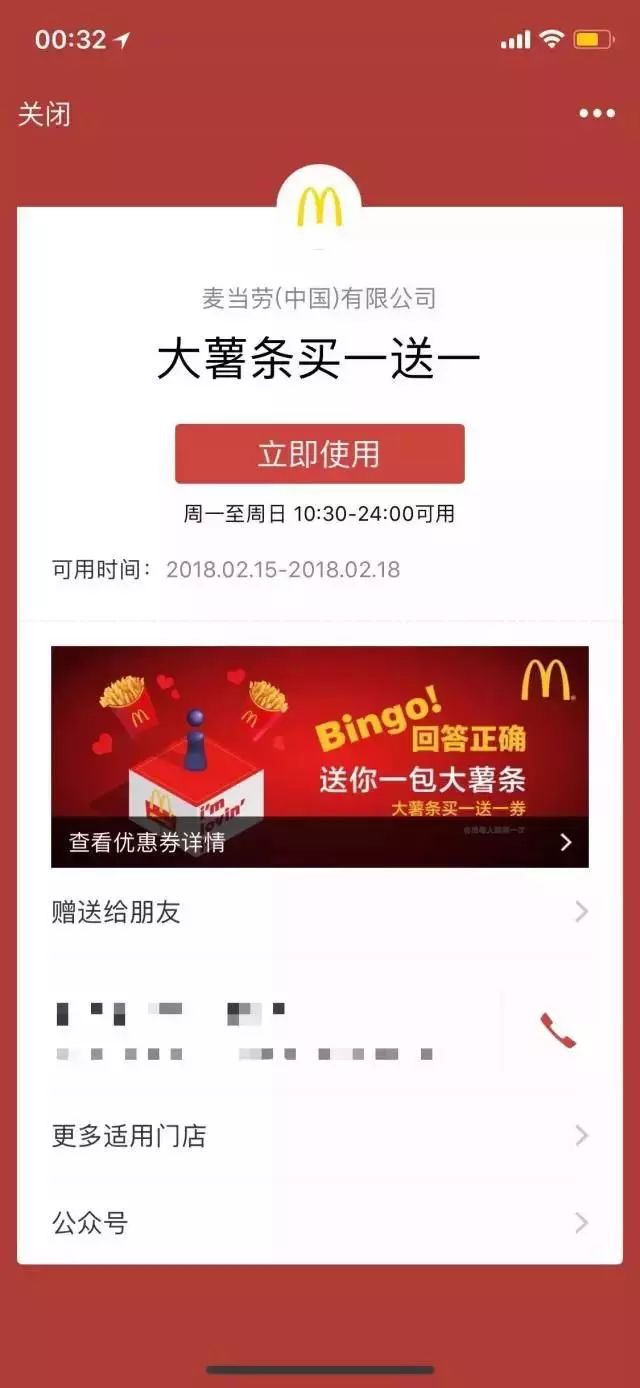This screenshot has width=640, height=1388.
Task: Open 赠送给朋友 to gift the coupon
Action: tap(319, 912)
